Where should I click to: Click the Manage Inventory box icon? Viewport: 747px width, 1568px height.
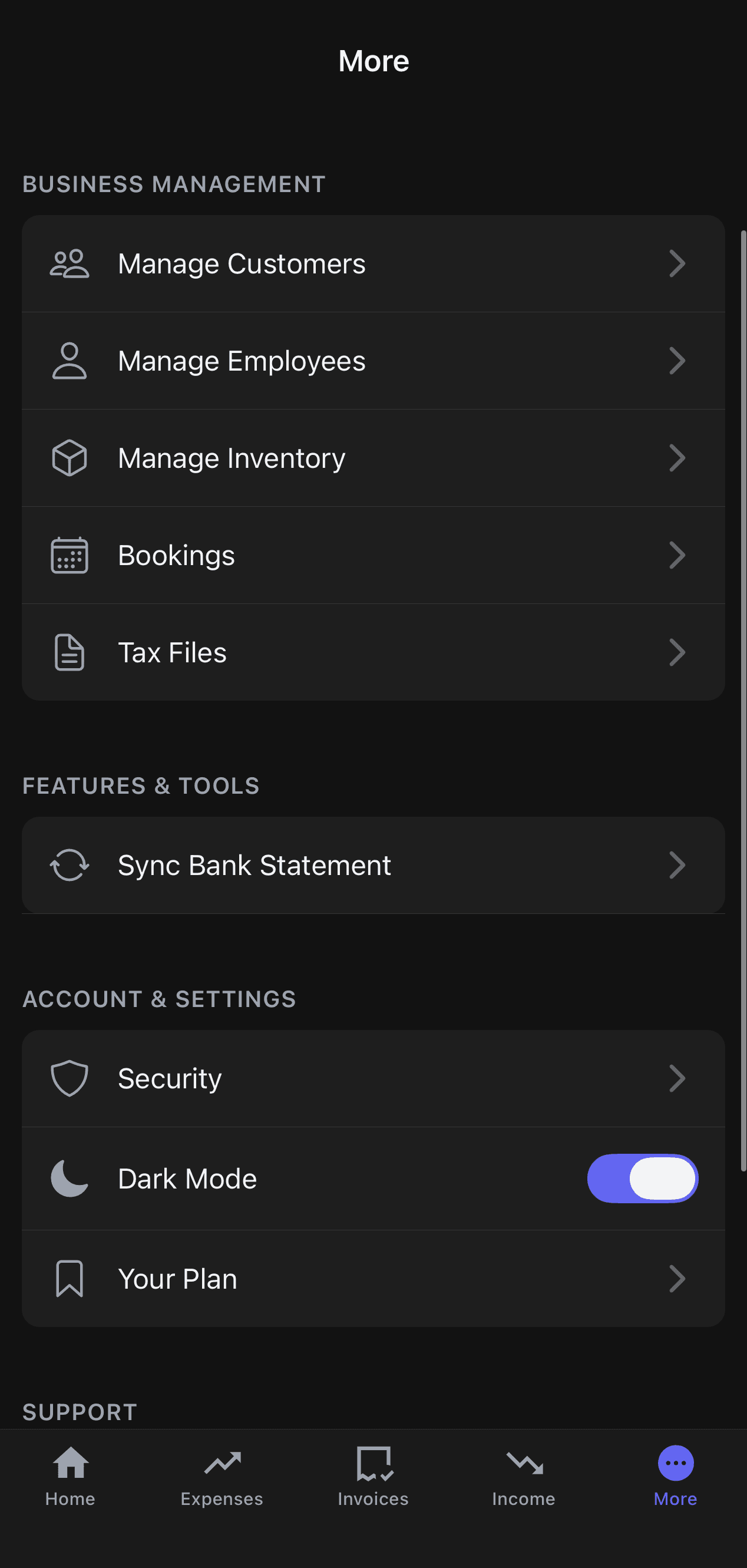point(70,458)
